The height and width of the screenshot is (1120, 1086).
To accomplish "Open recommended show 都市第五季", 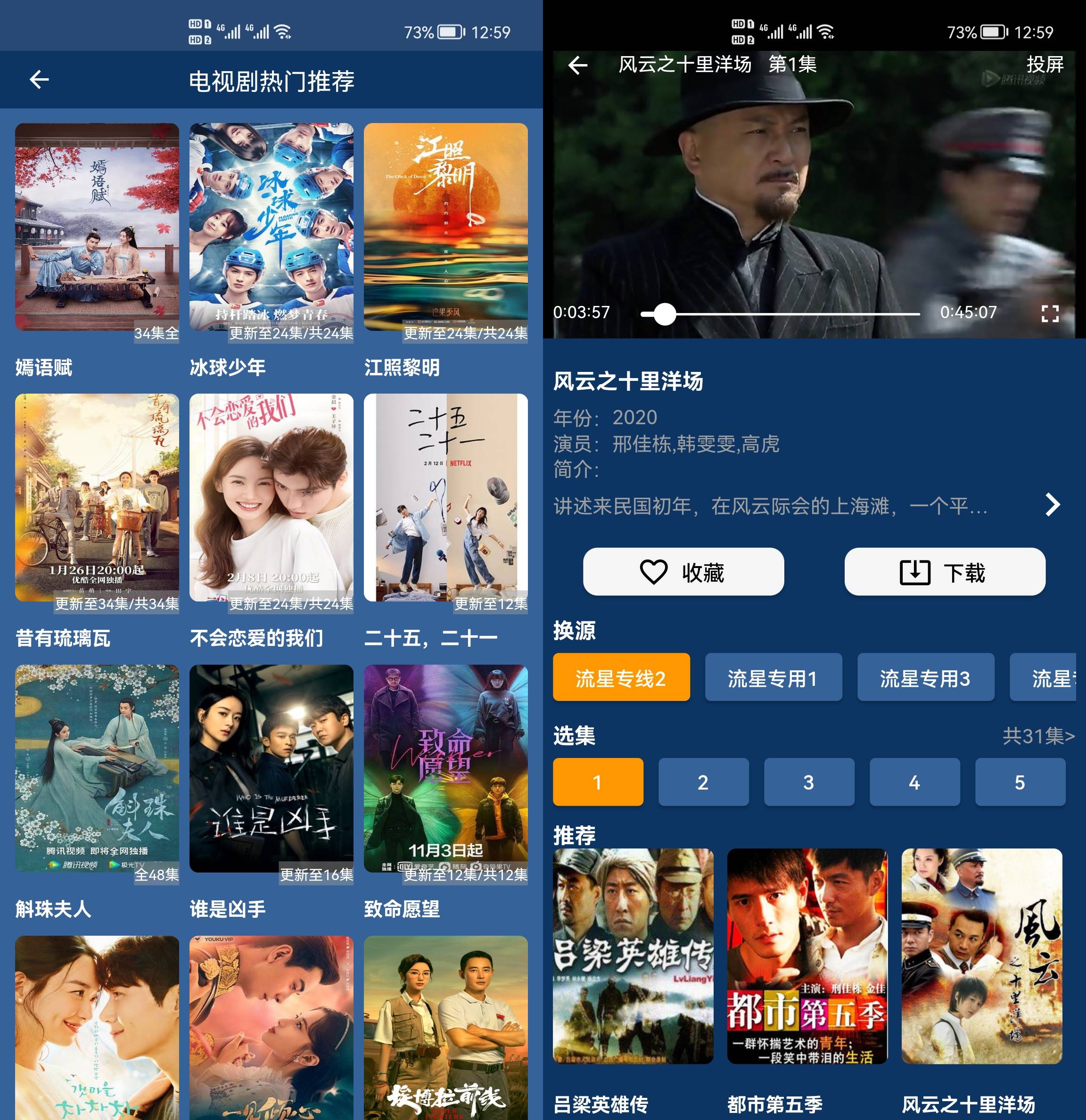I will click(807, 956).
